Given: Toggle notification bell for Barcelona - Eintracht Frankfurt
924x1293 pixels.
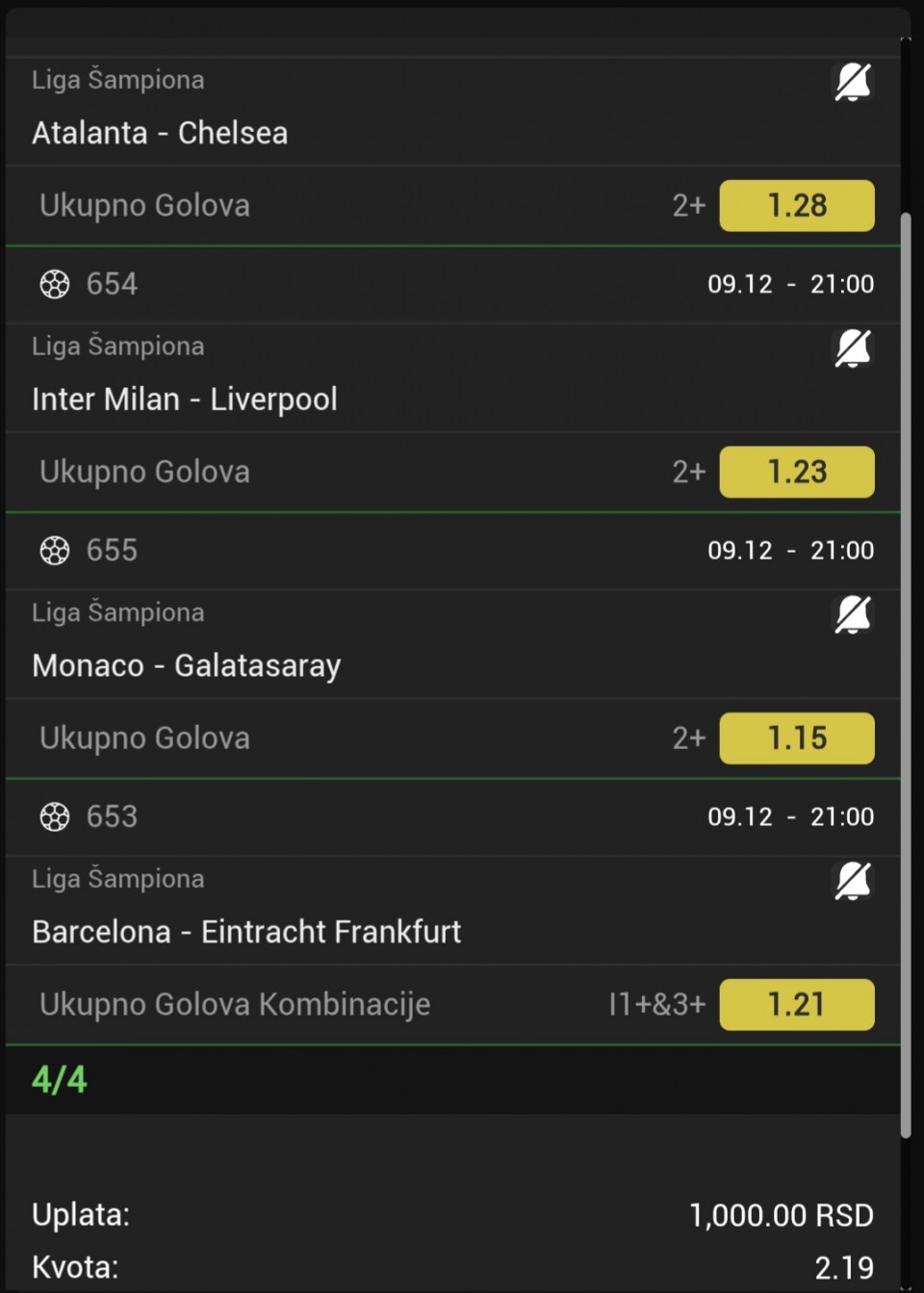Looking at the screenshot, I should (x=853, y=881).
